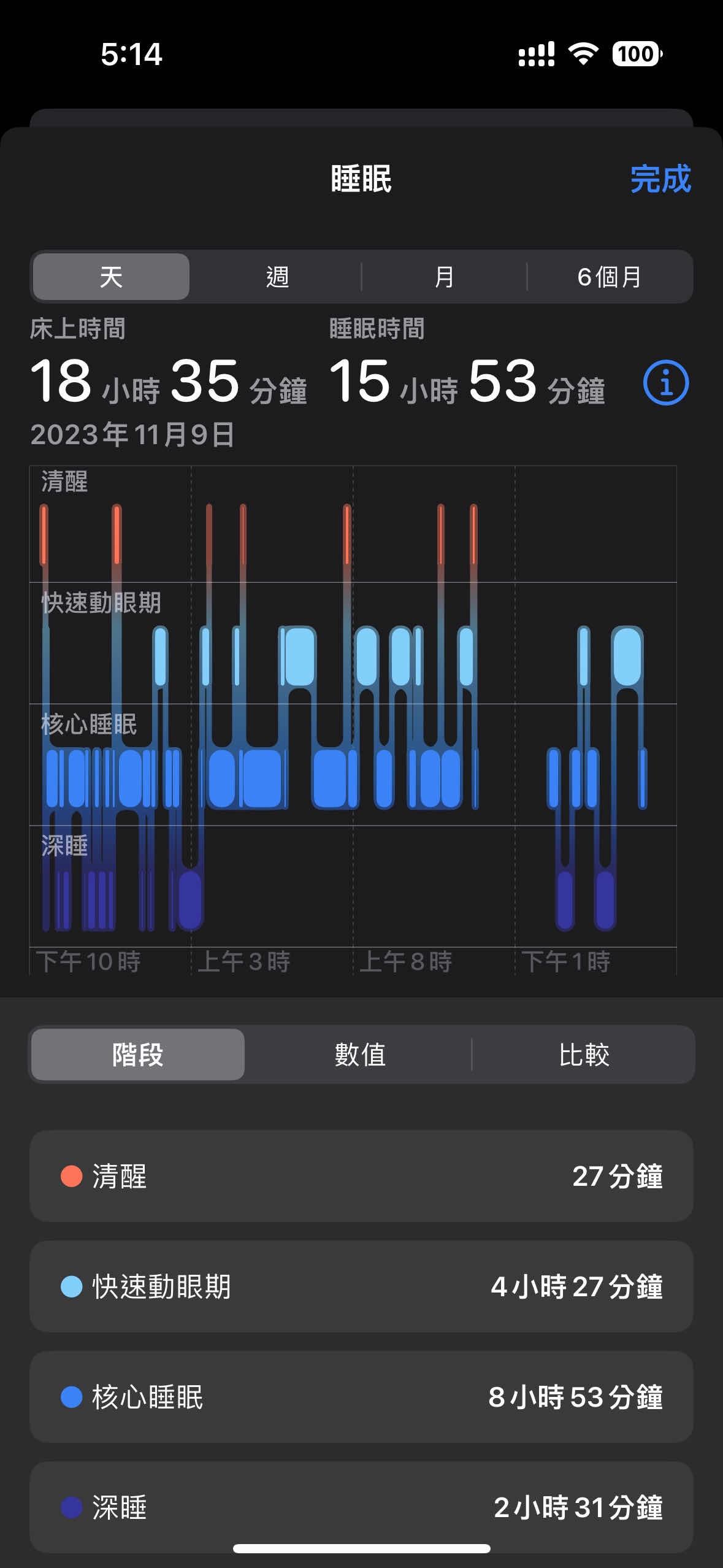Pick the 深睡 stage row
Image resolution: width=723 pixels, height=1568 pixels.
(x=361, y=1506)
